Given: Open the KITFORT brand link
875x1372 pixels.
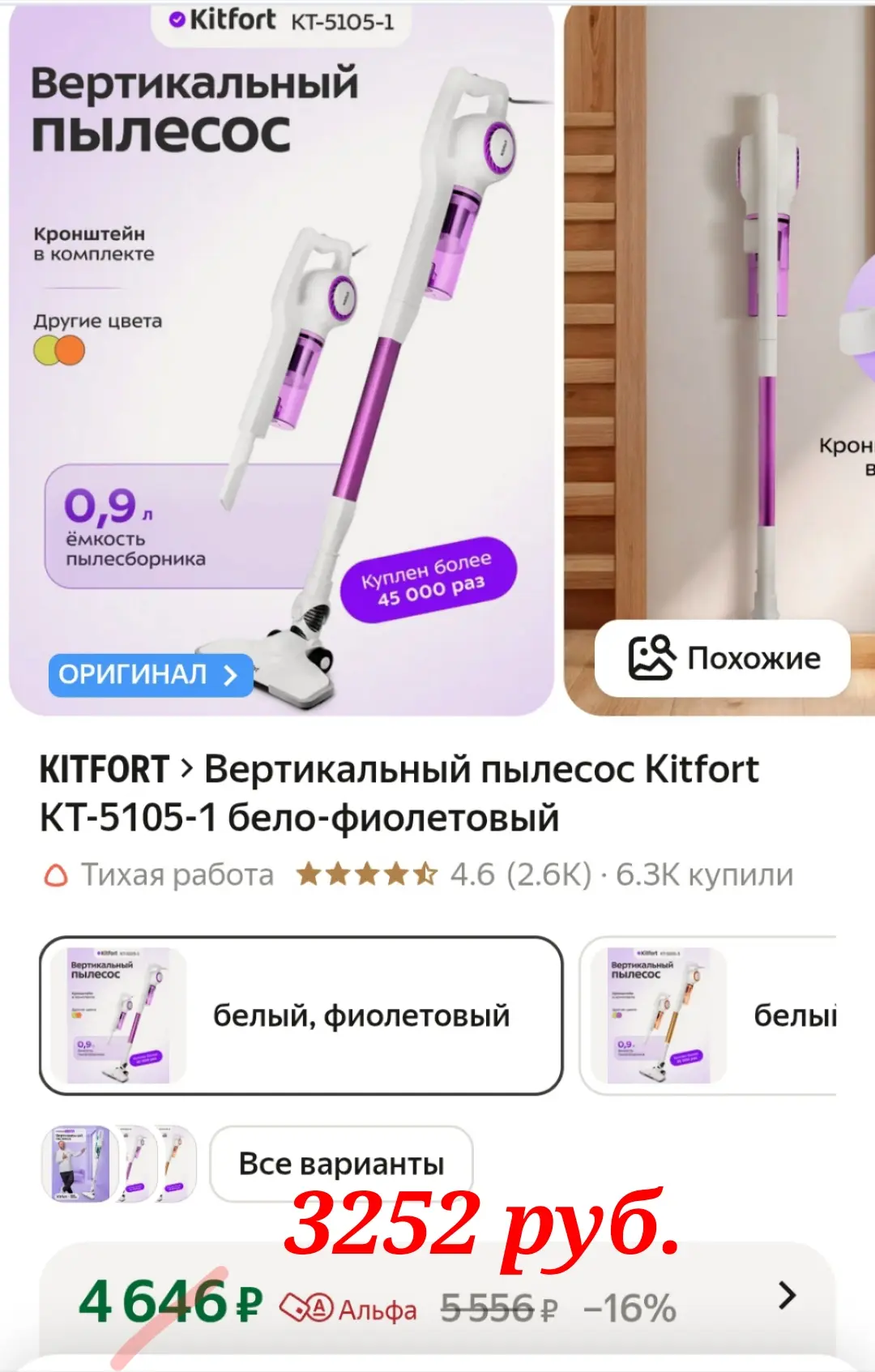Looking at the screenshot, I should tap(105, 770).
